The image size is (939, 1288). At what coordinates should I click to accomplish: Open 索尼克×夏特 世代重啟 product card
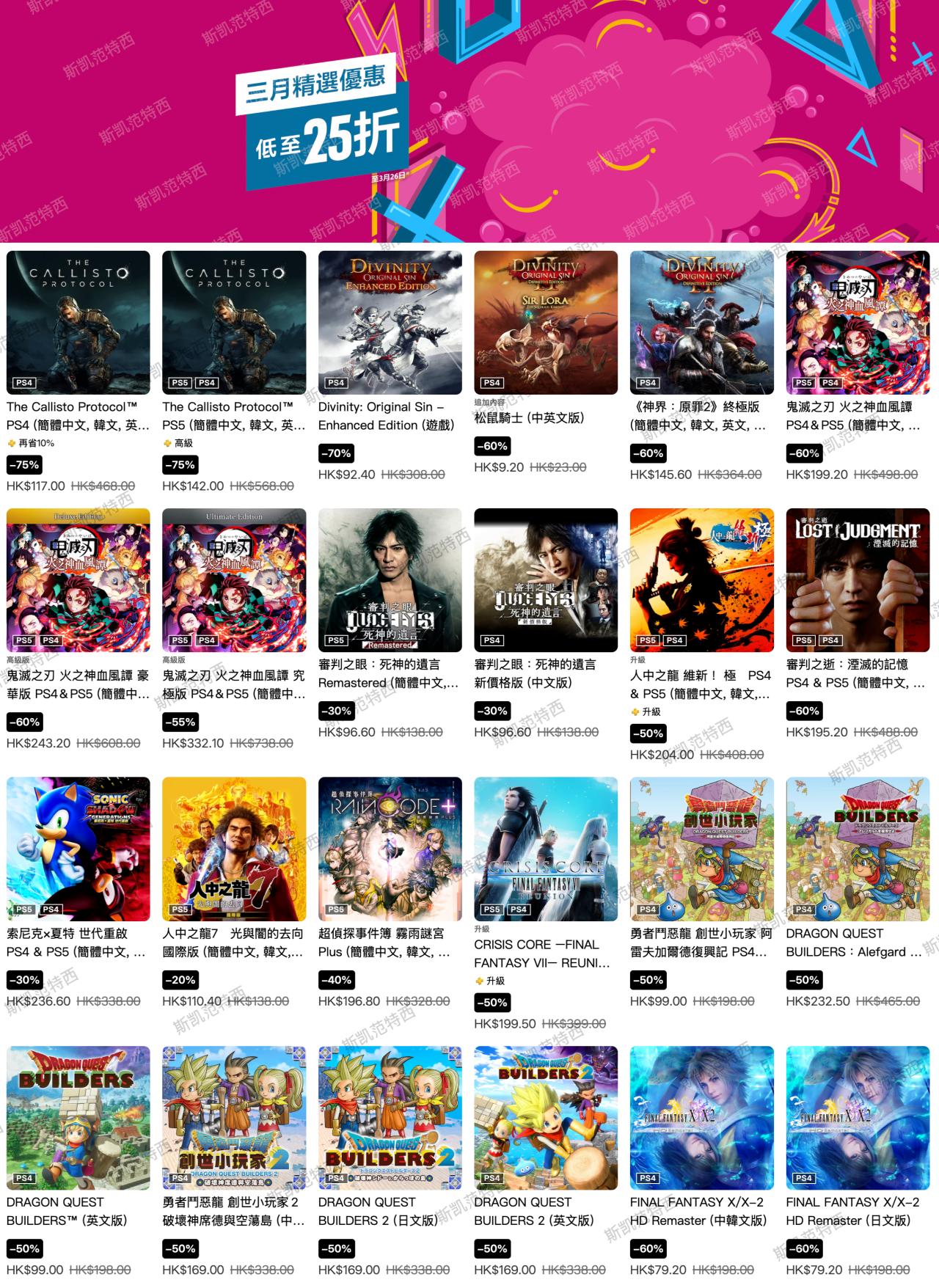click(78, 849)
